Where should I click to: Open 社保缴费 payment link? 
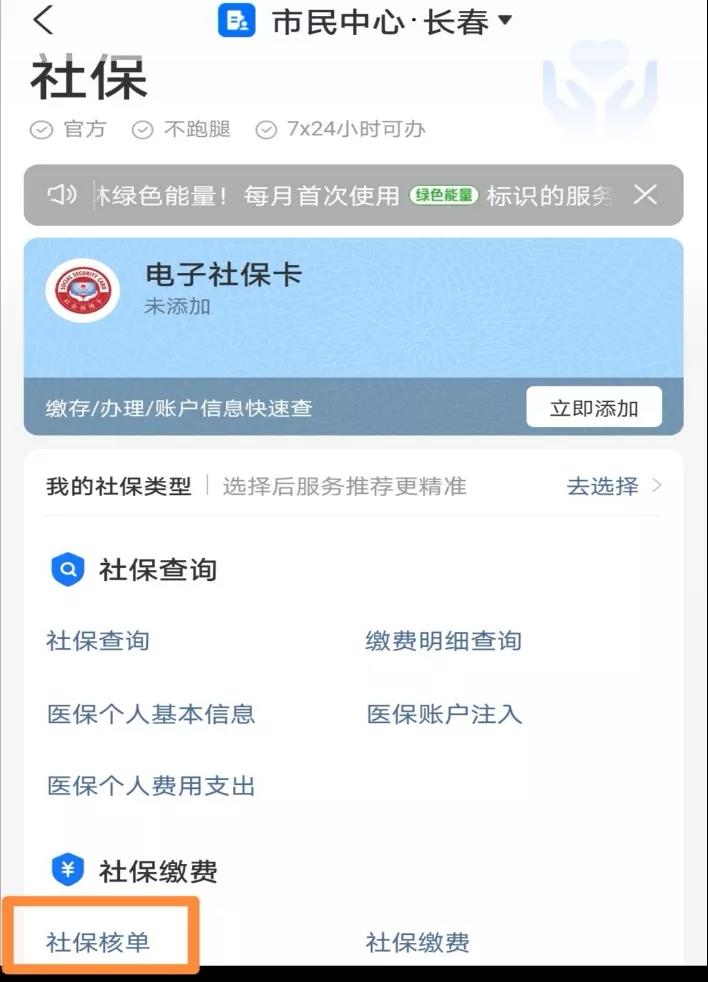click(417, 942)
